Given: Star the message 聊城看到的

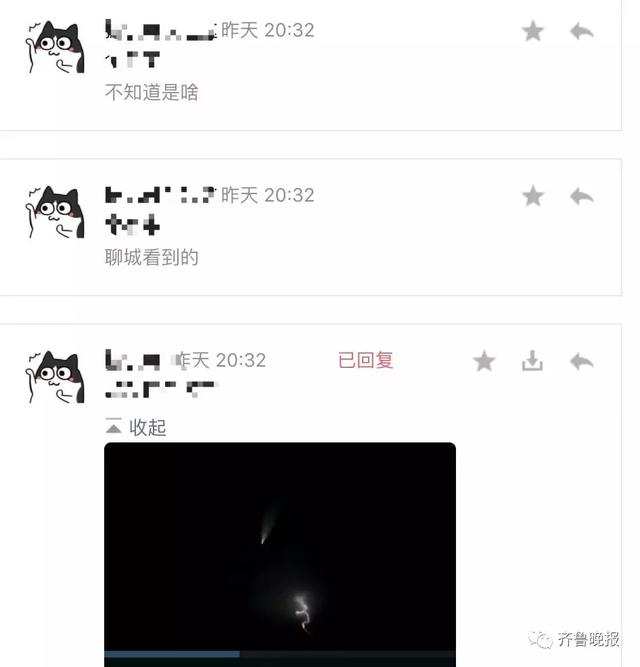Looking at the screenshot, I should click(533, 196).
